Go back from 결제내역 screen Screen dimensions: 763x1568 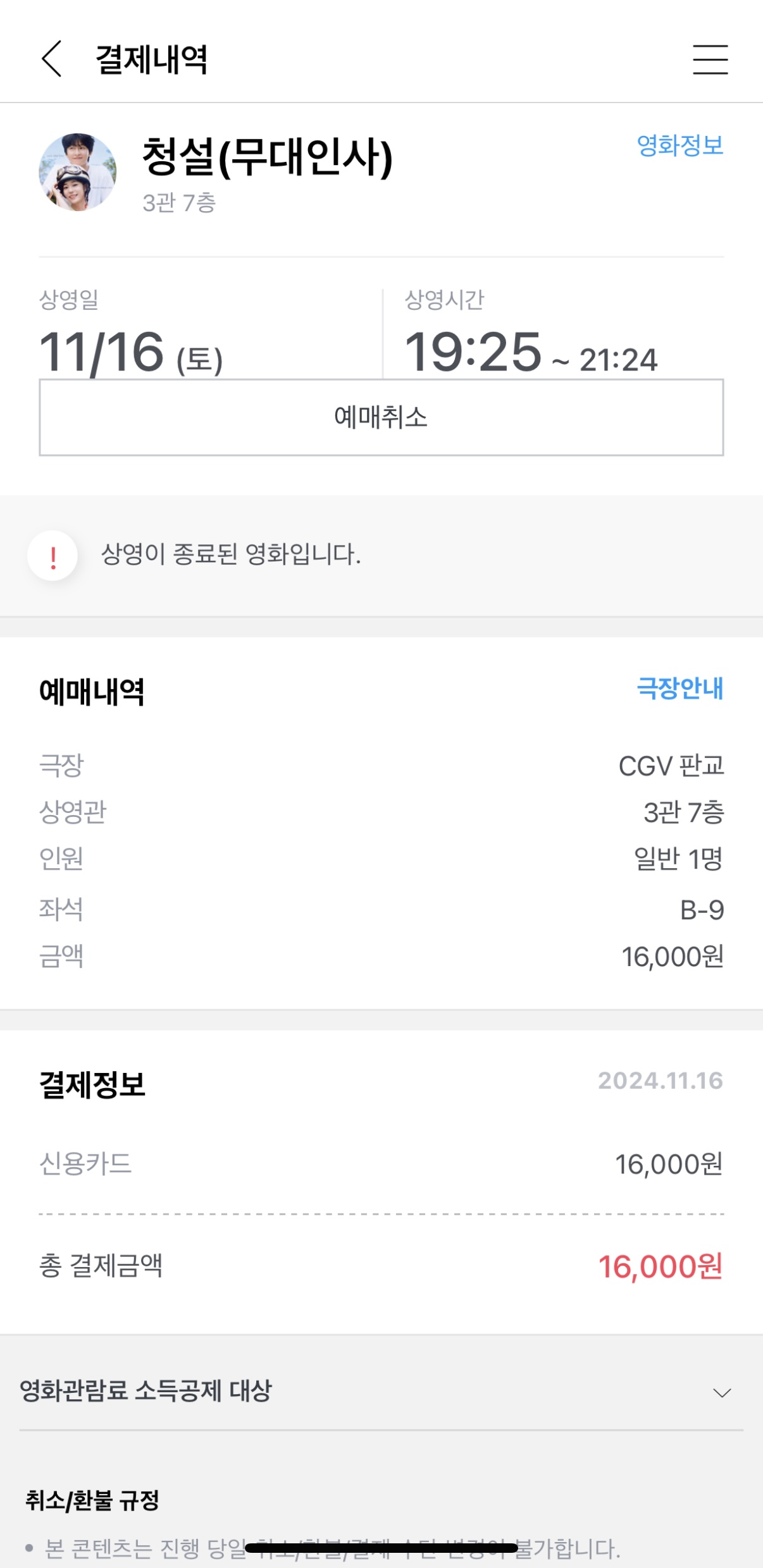[x=52, y=59]
